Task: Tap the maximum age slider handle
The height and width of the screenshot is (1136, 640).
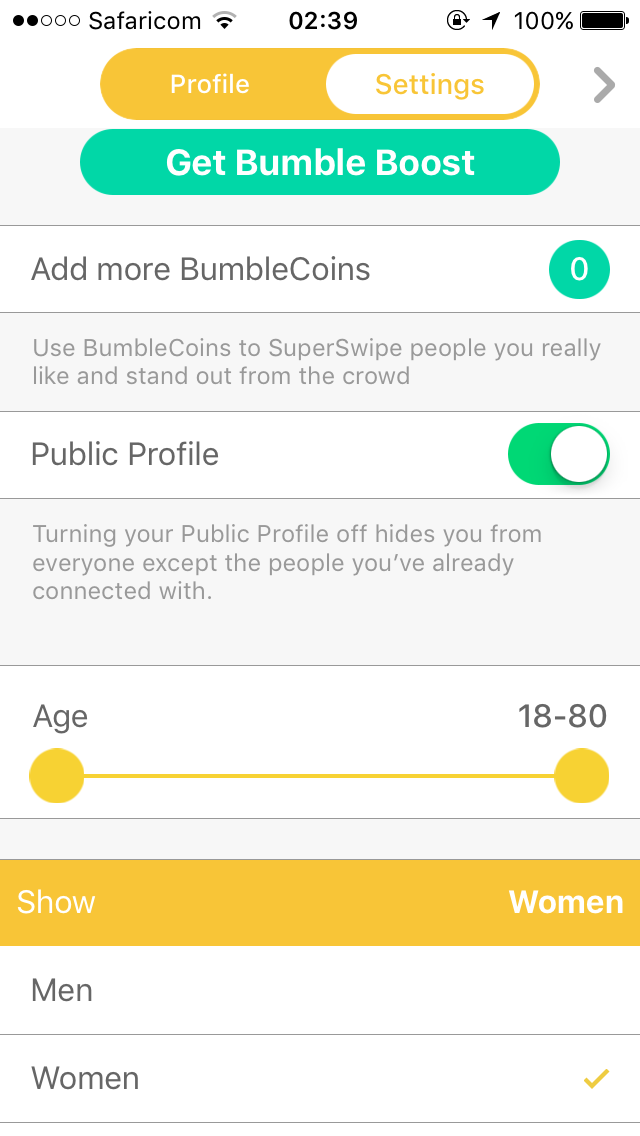Action: coord(581,776)
